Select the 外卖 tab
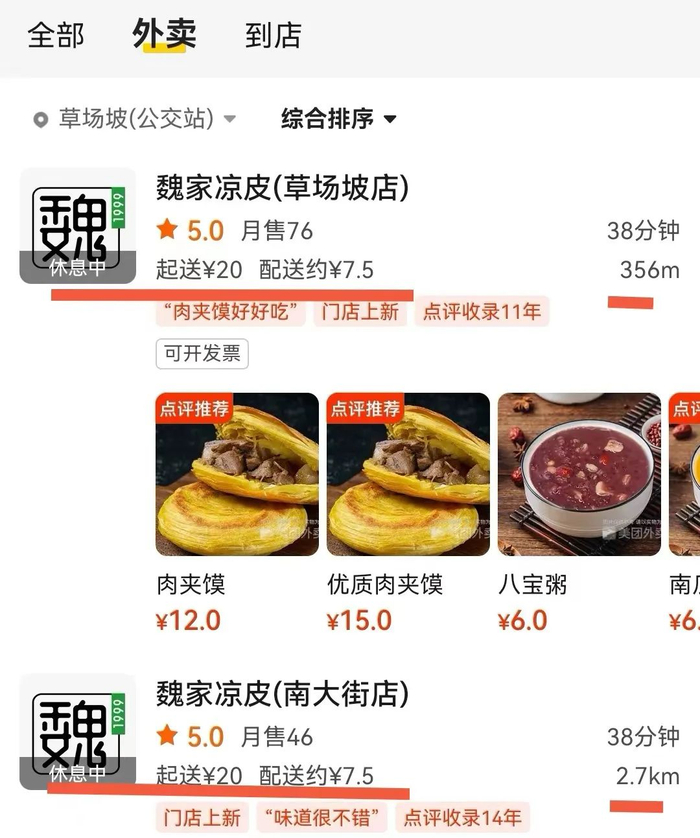 pos(164,35)
